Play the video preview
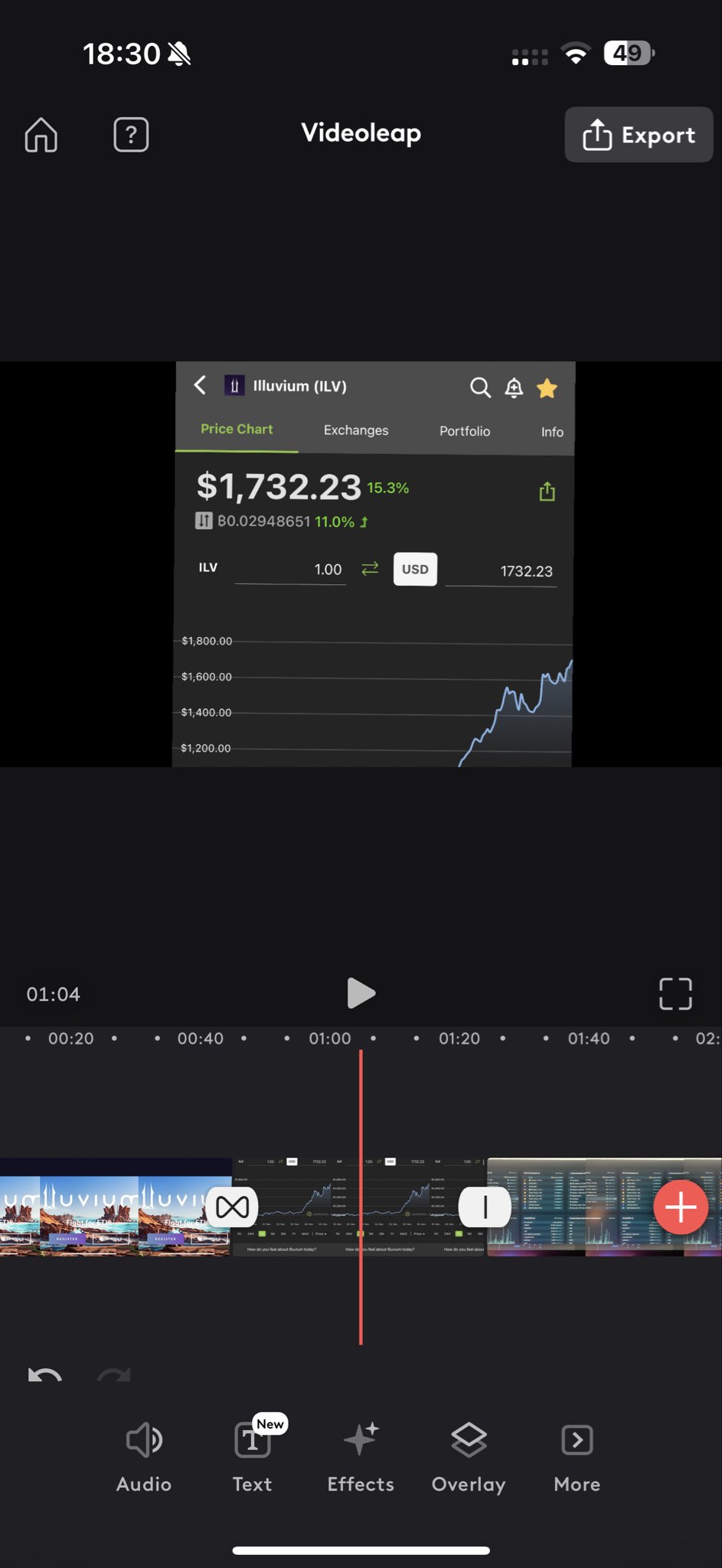 361,993
